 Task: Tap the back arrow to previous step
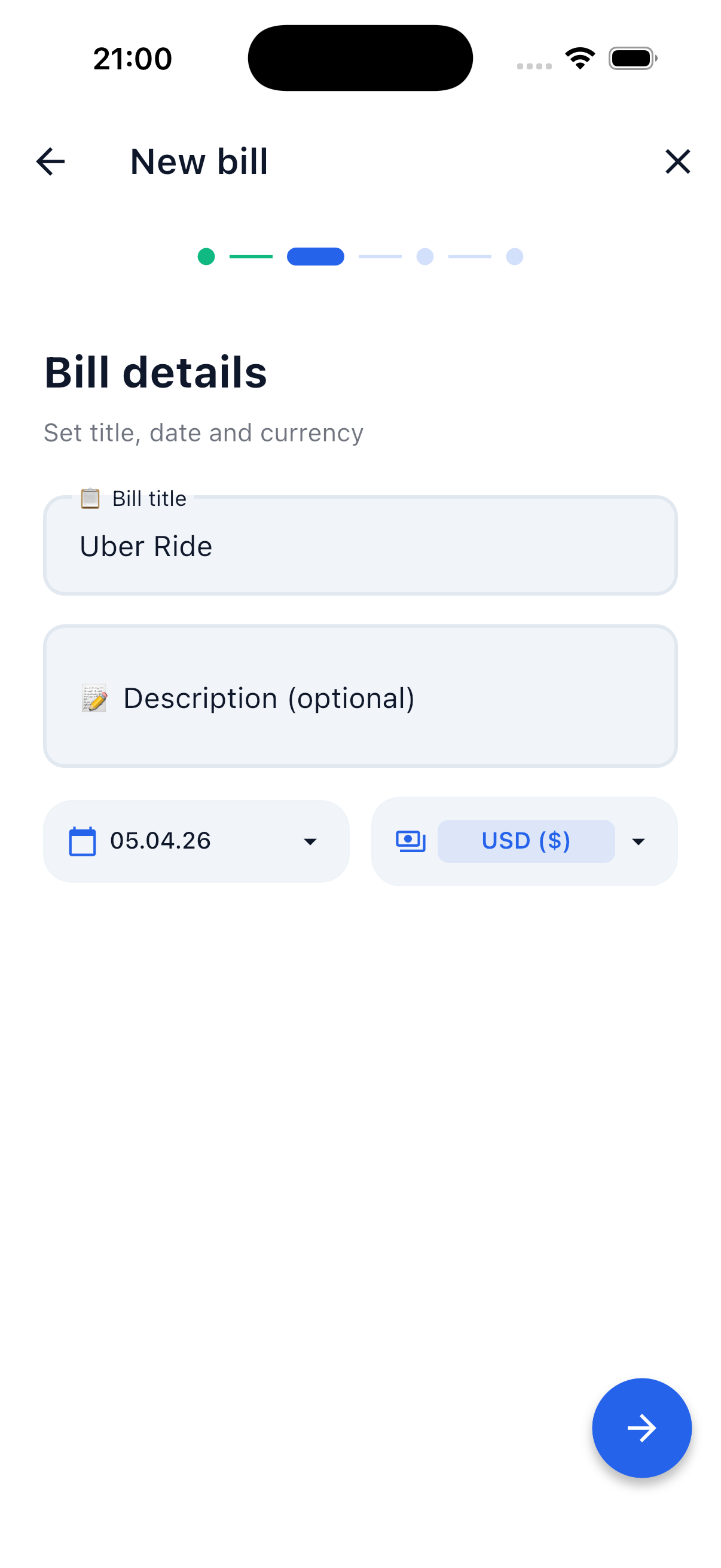tap(50, 161)
